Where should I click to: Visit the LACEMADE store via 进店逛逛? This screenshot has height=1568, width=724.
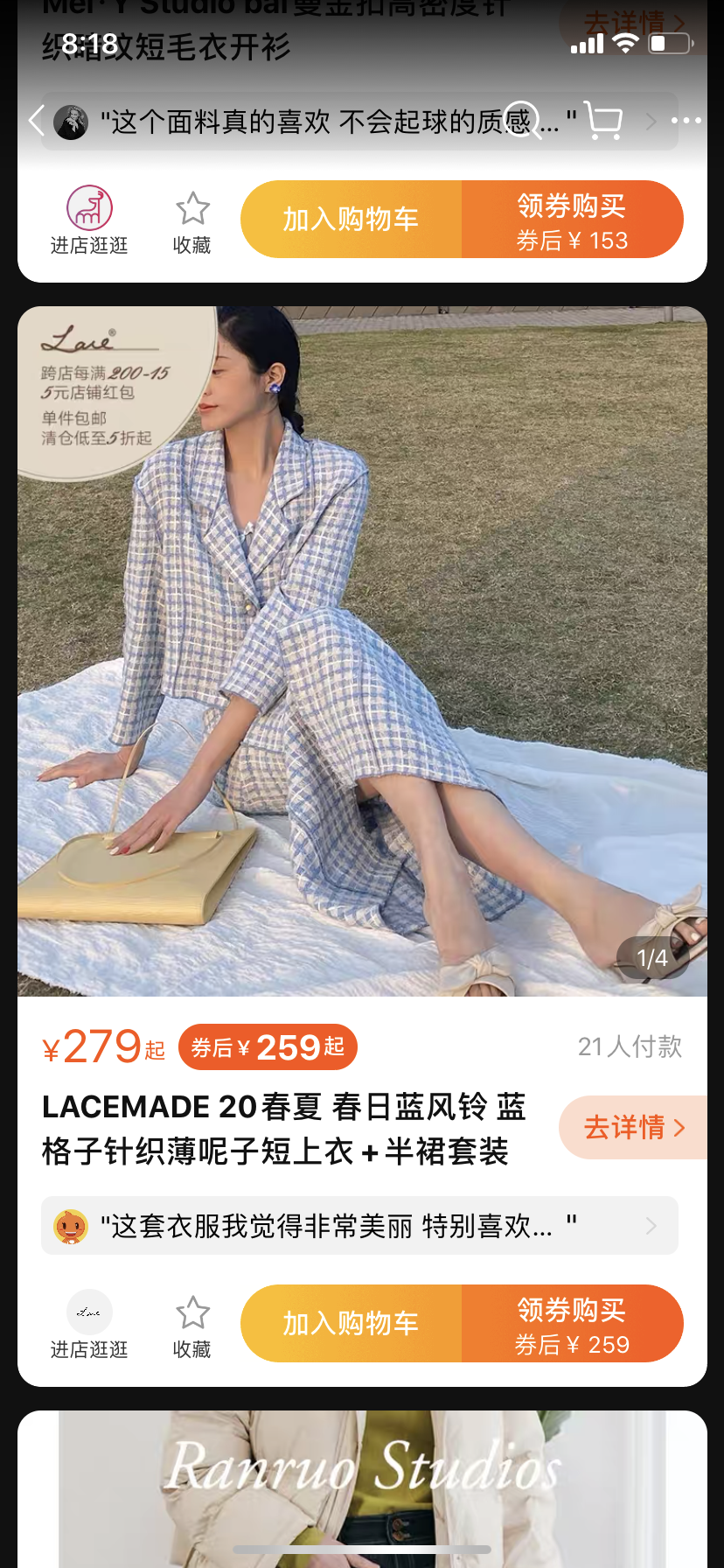89,1324
